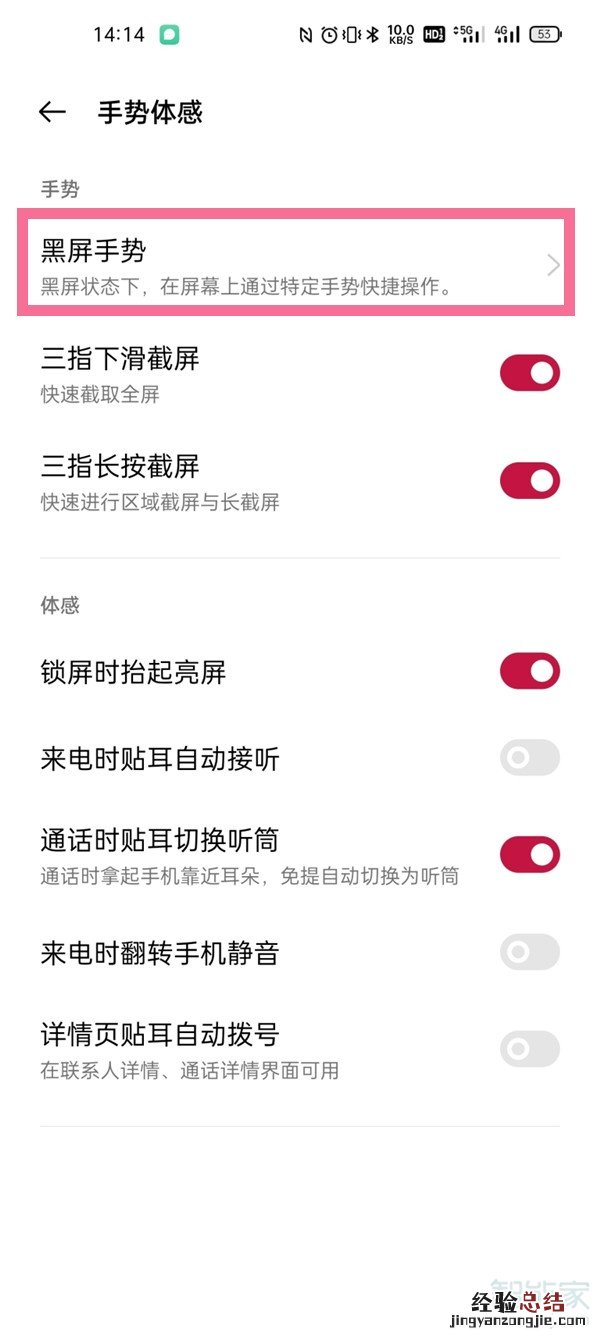Enable 来电时贴耳自动接听
600x1339 pixels.
(529, 759)
